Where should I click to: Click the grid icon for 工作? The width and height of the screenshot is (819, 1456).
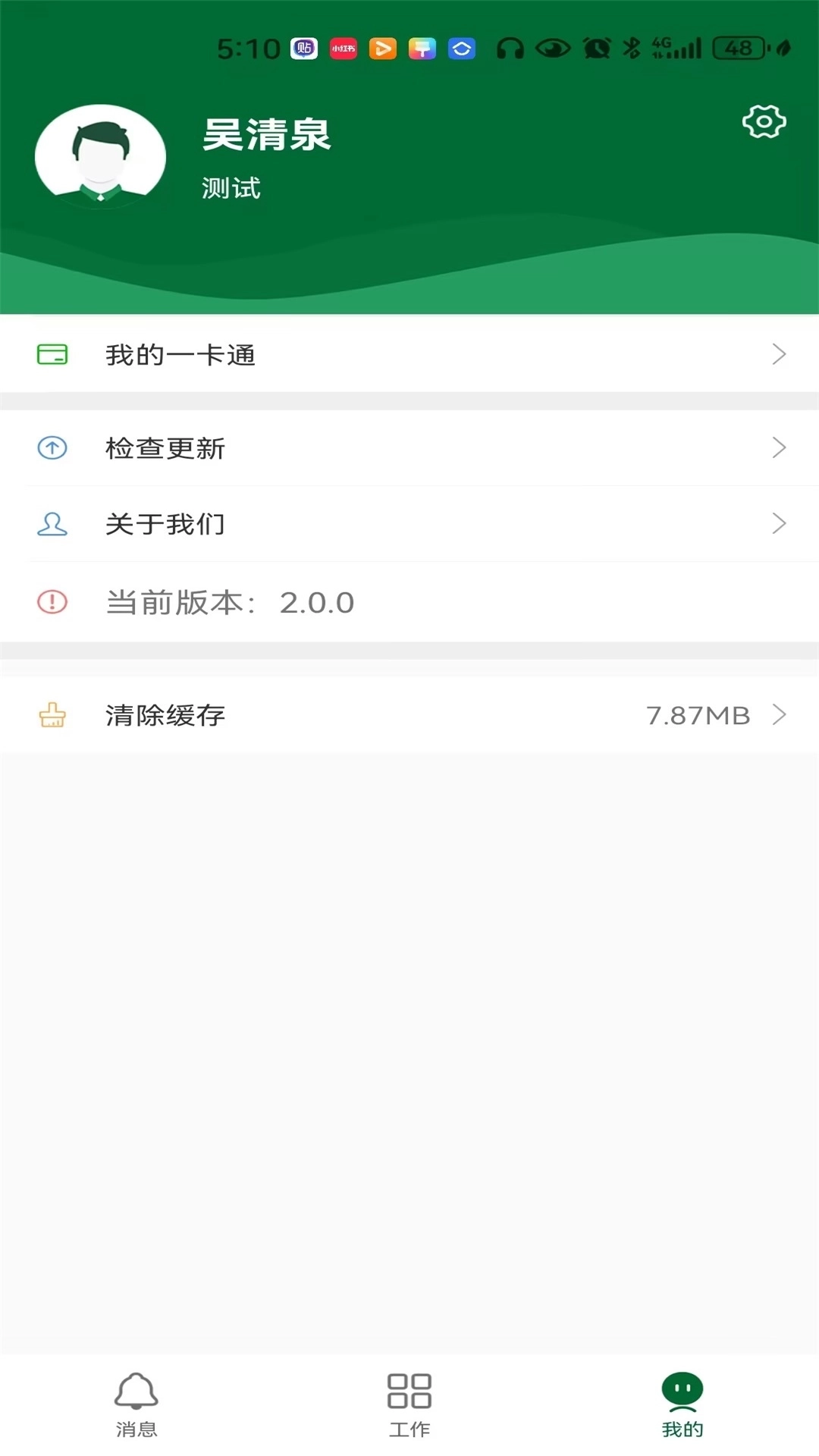pyautogui.click(x=409, y=1394)
